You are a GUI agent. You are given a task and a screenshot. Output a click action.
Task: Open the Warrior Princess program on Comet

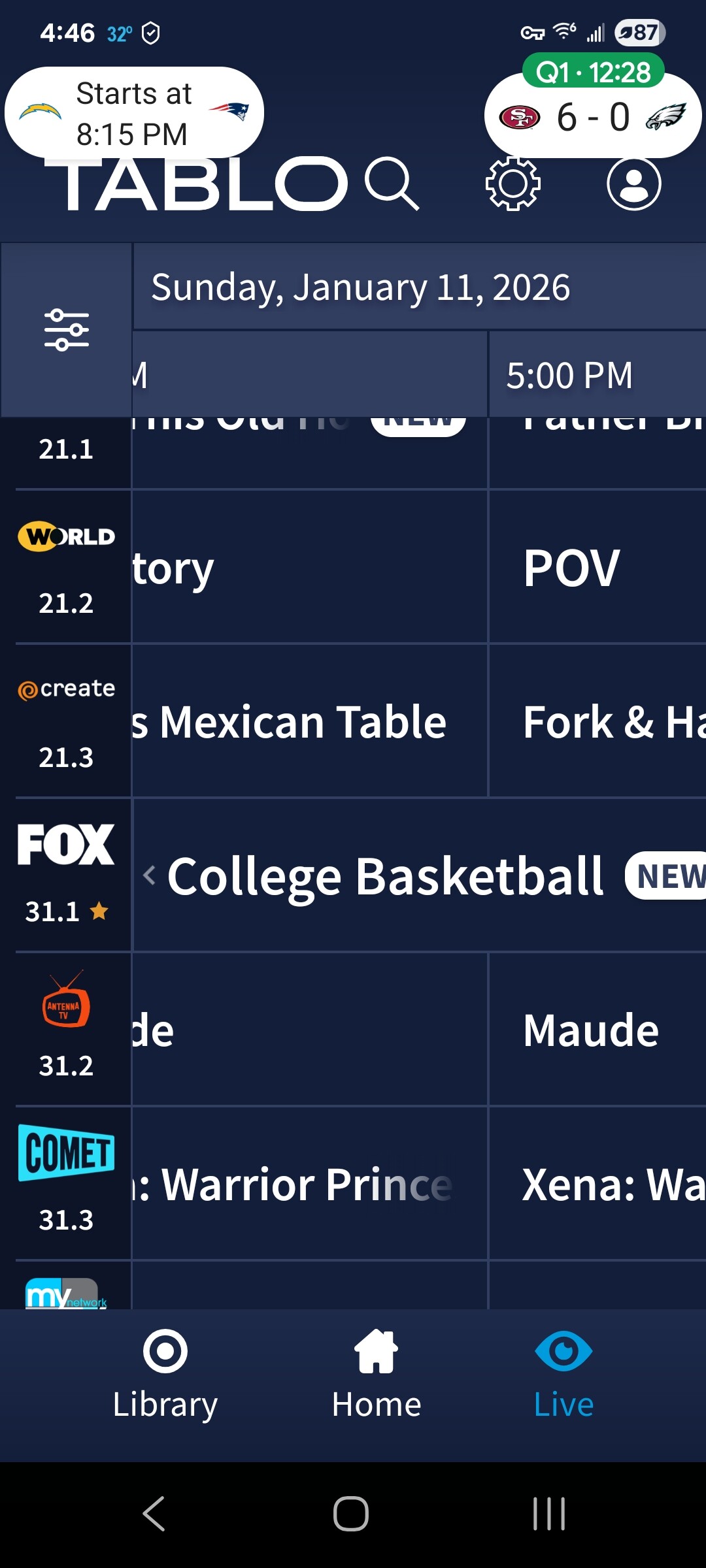pos(309,1184)
